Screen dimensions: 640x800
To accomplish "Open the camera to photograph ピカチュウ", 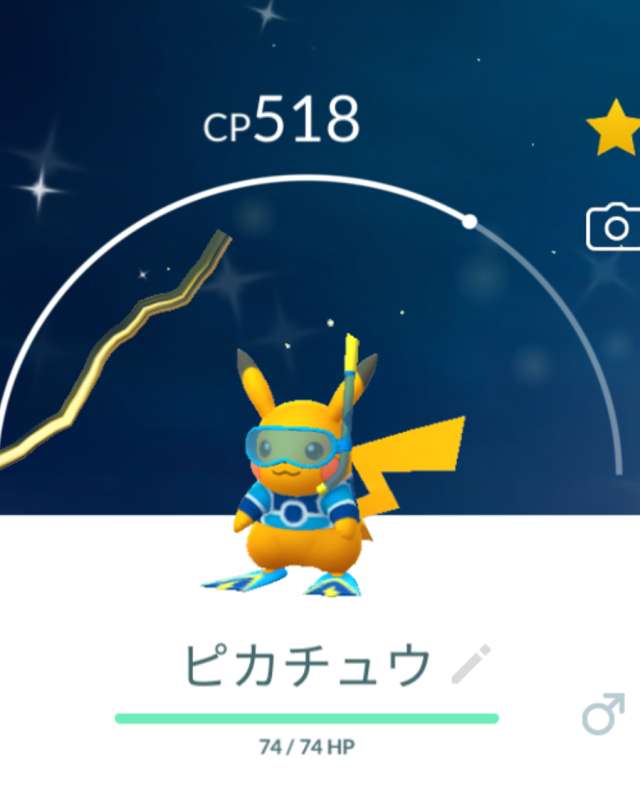I will pos(614,228).
